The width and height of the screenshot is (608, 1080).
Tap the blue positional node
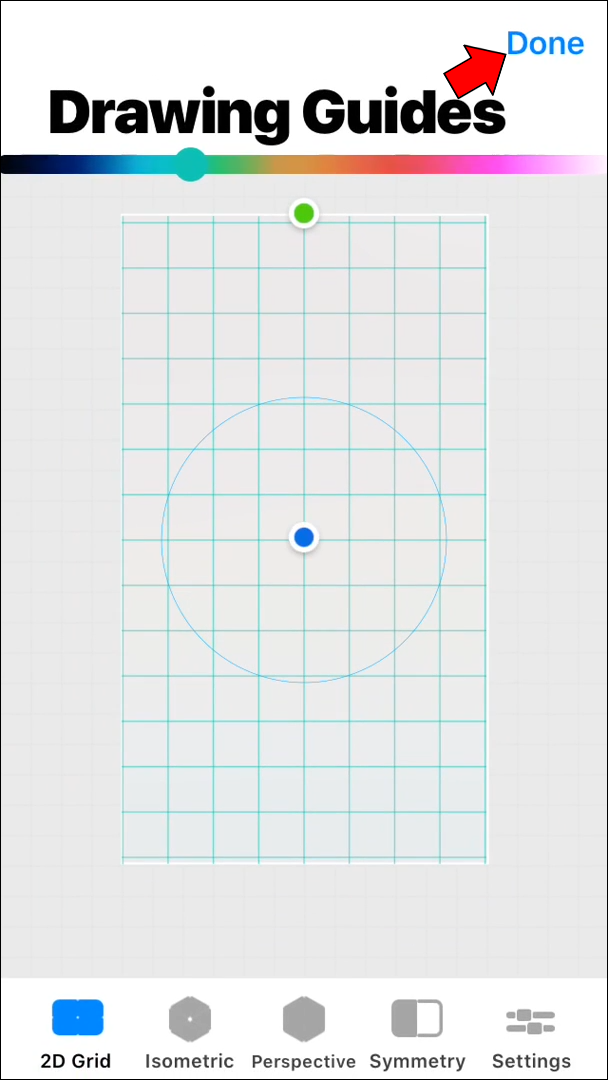tap(304, 538)
